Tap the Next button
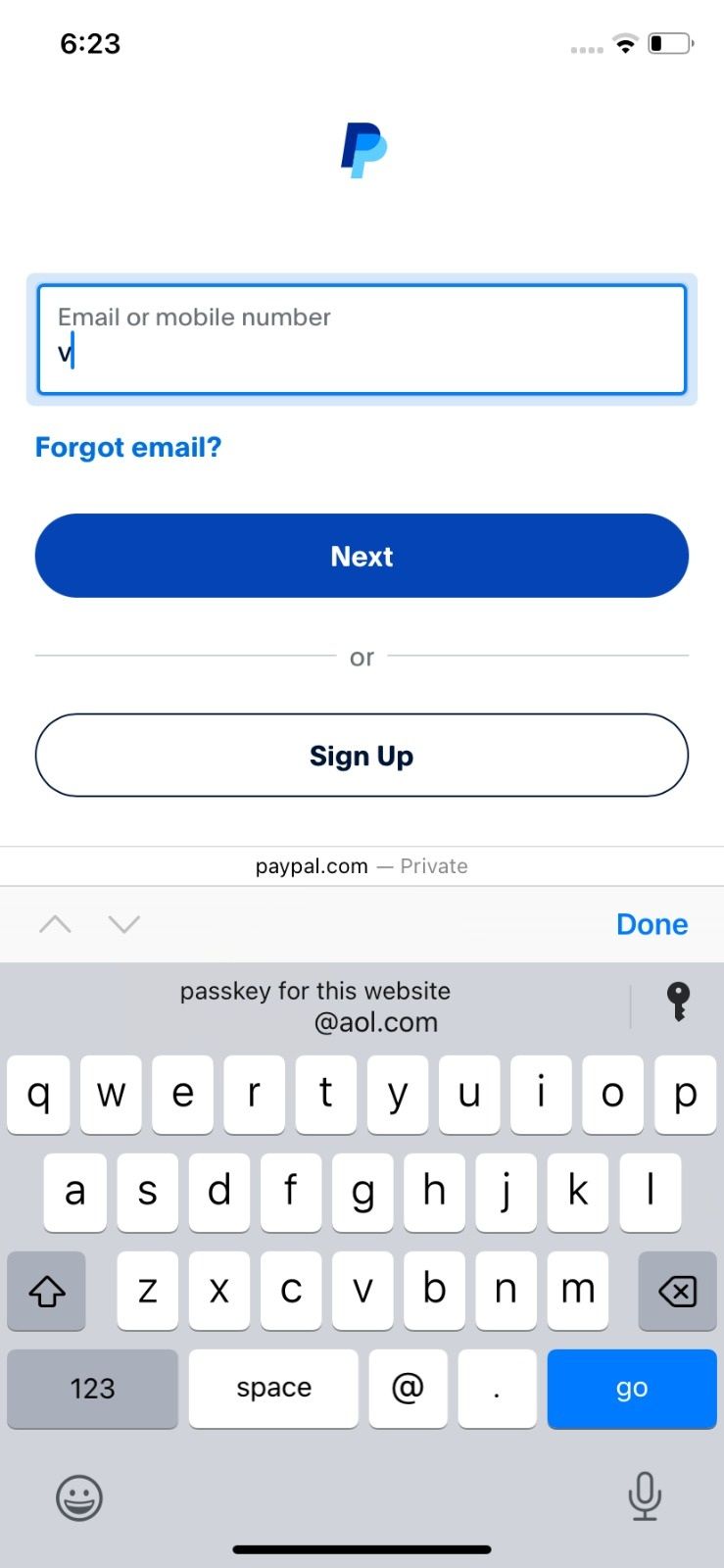This screenshot has height=1568, width=724. 362,556
